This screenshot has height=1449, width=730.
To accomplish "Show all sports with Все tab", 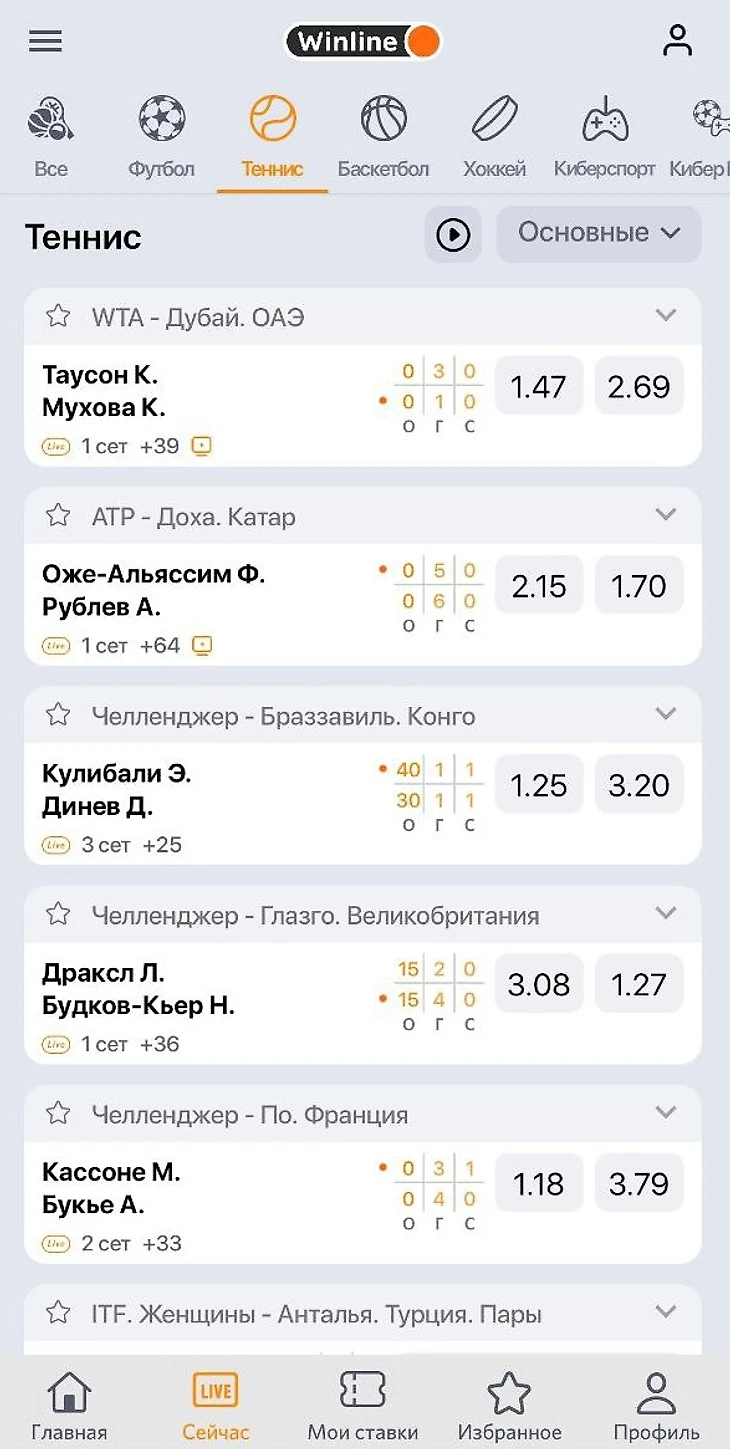I will coord(51,137).
